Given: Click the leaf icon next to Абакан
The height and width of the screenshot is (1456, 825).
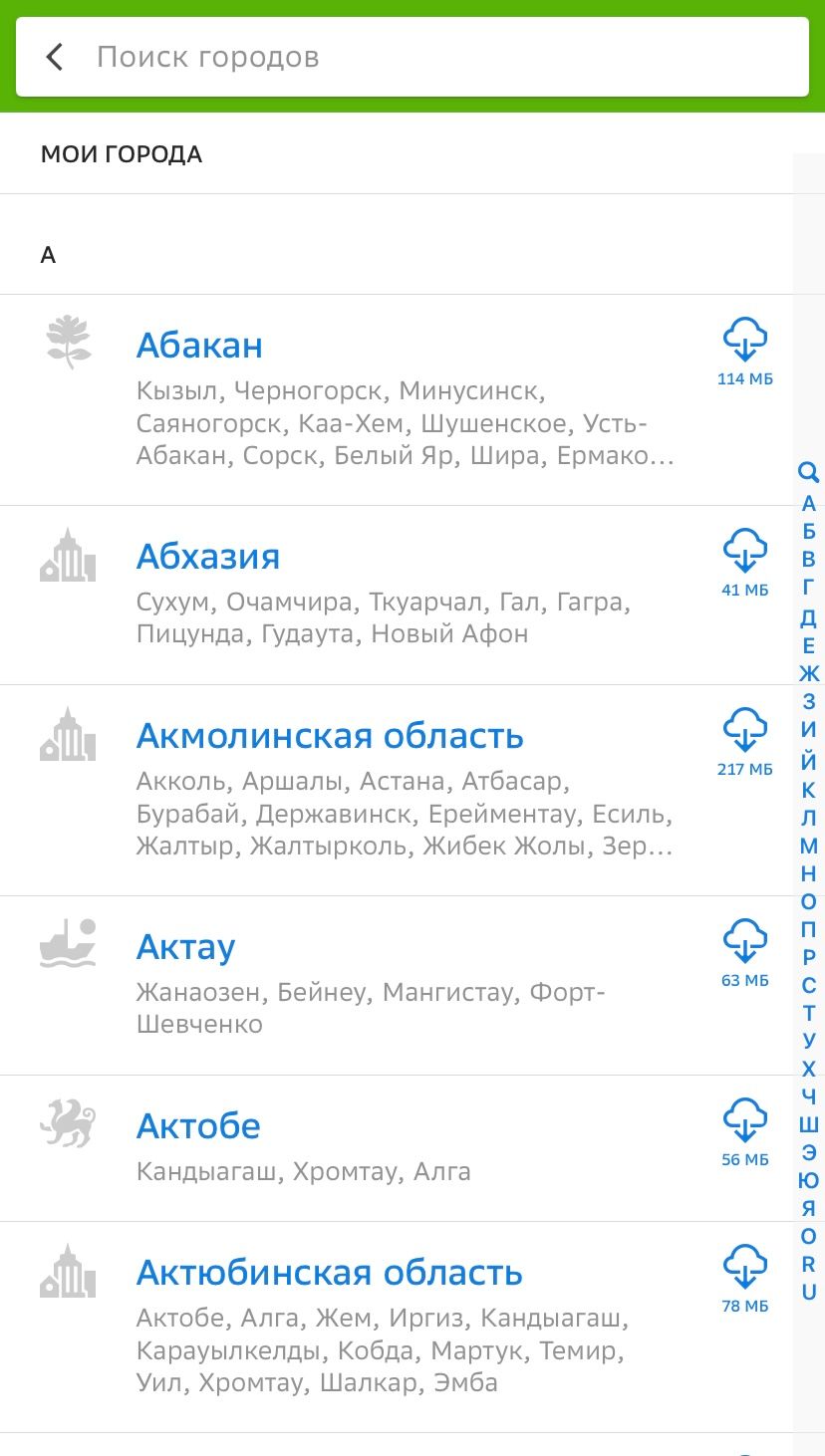Looking at the screenshot, I should click(x=68, y=342).
